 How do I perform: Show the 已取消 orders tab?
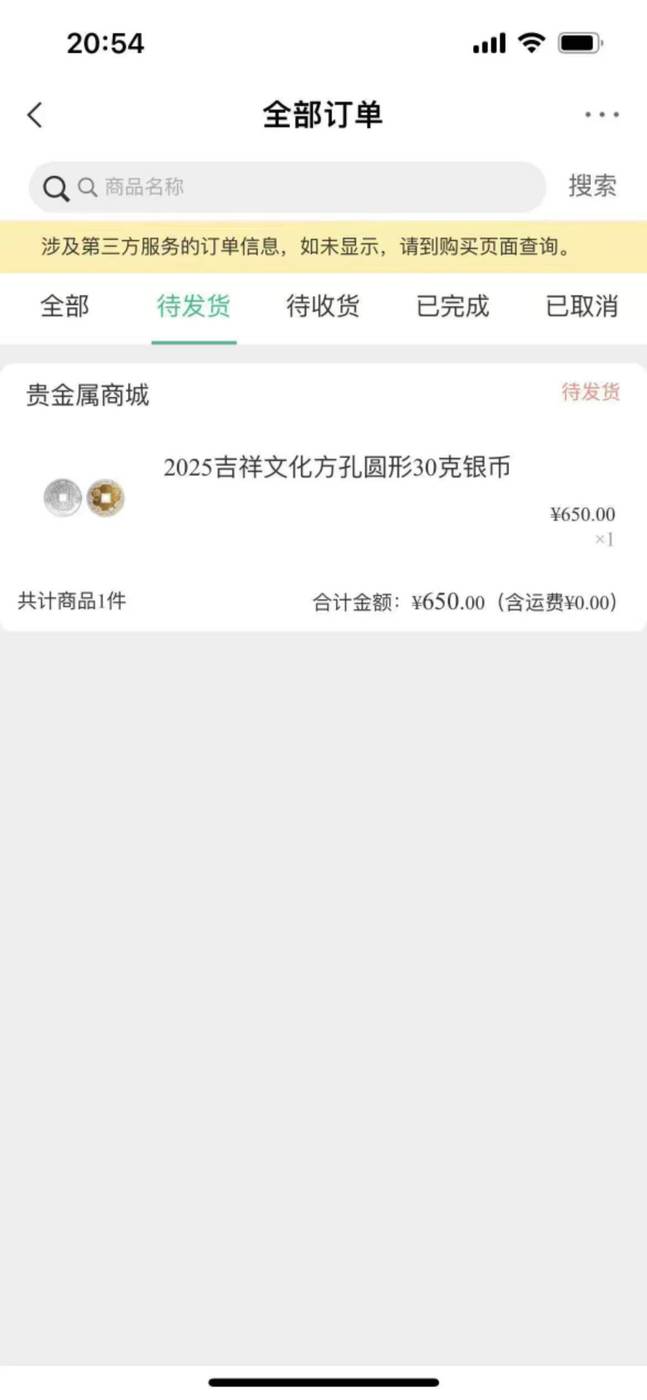pyautogui.click(x=582, y=306)
